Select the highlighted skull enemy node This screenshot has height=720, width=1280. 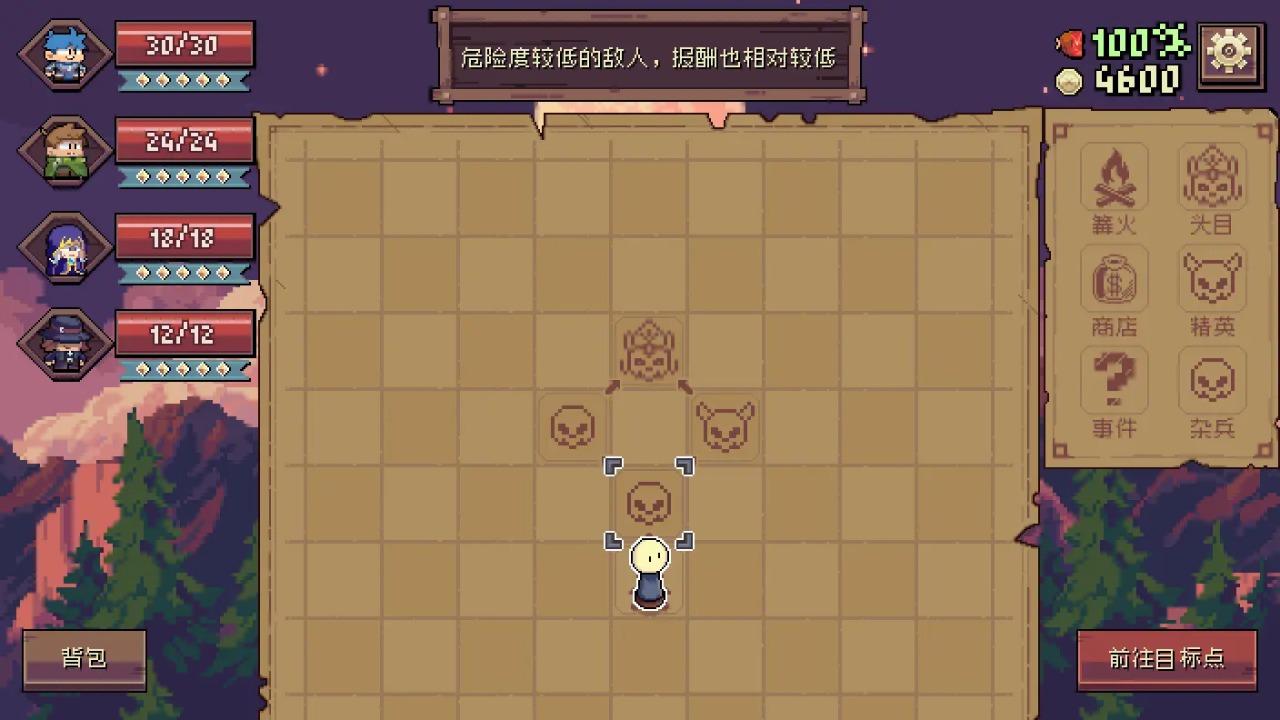[x=648, y=503]
